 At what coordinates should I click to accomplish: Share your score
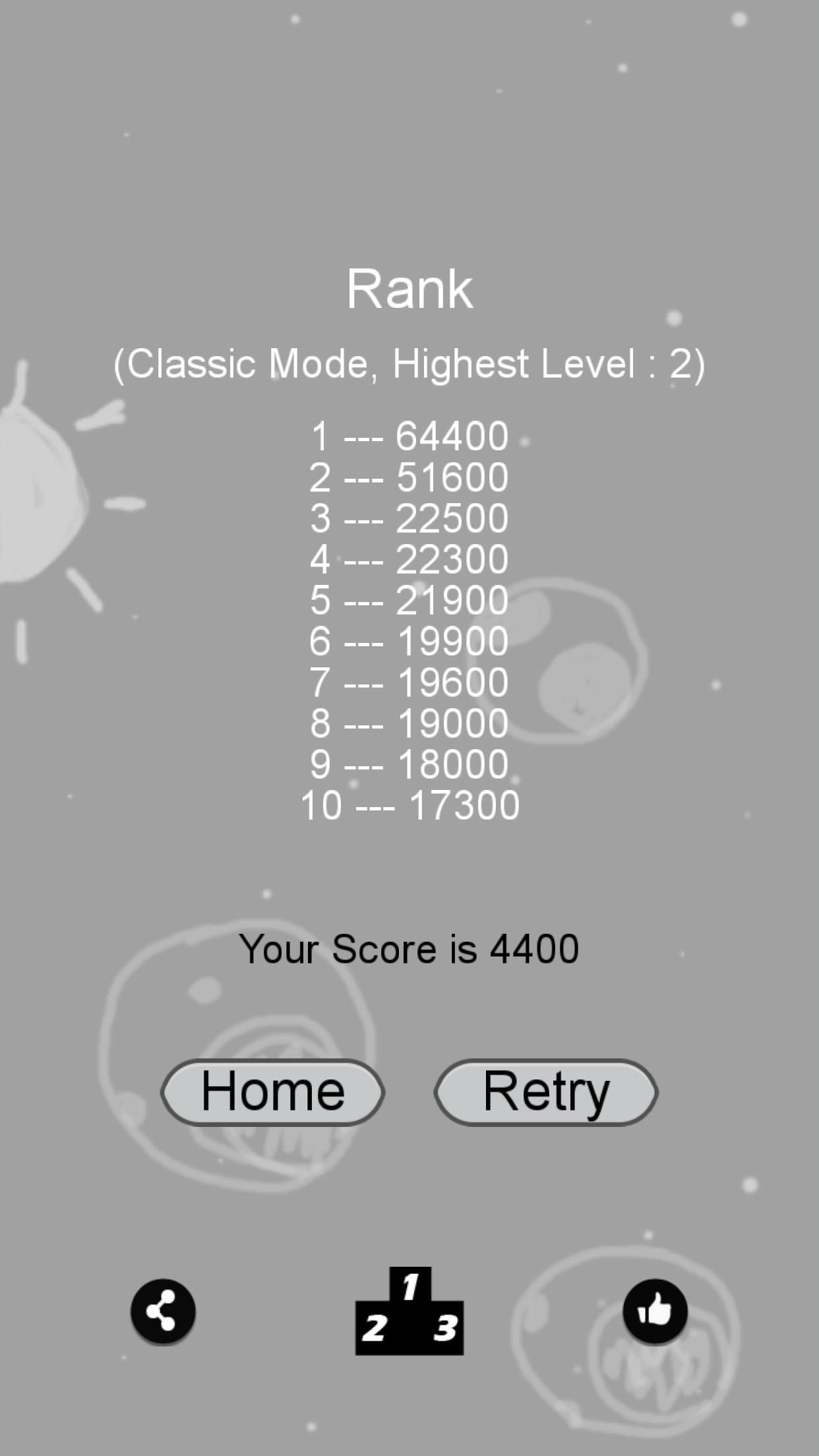pyautogui.click(x=163, y=1311)
